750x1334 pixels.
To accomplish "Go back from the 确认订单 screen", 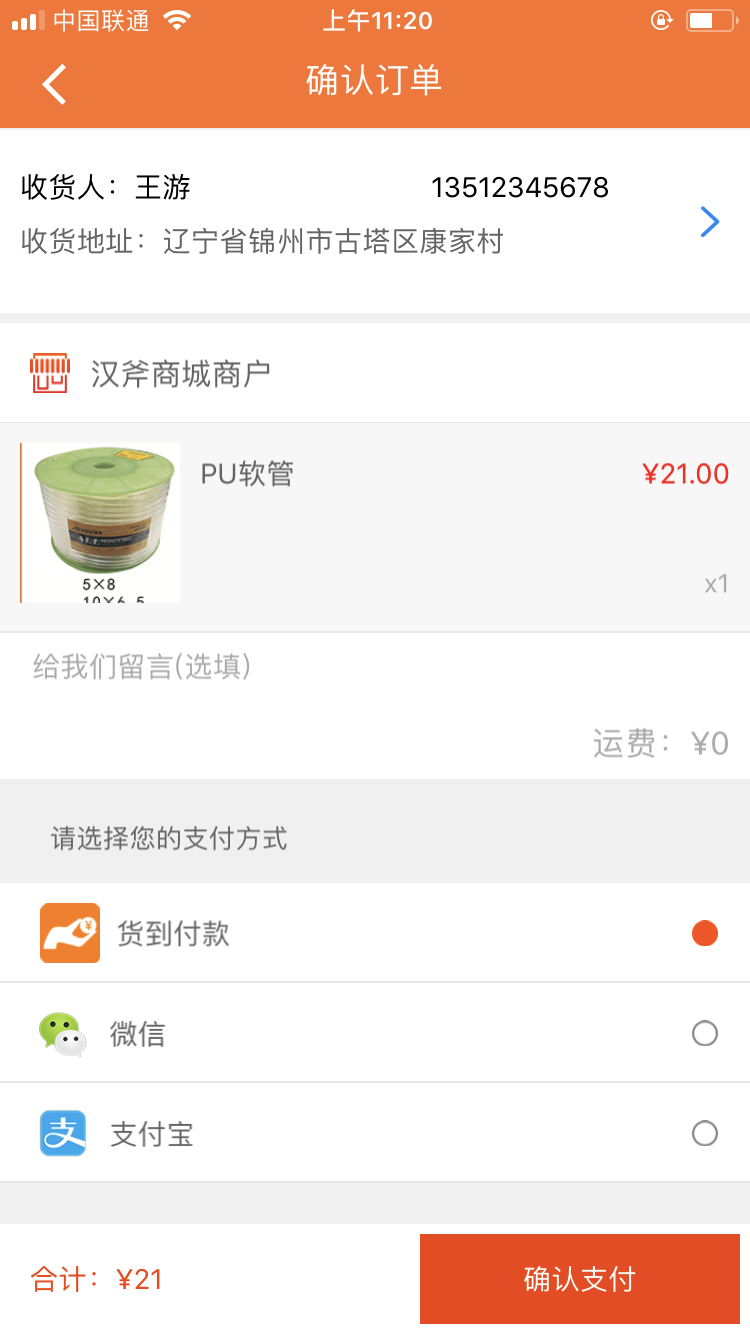I will 55,83.
